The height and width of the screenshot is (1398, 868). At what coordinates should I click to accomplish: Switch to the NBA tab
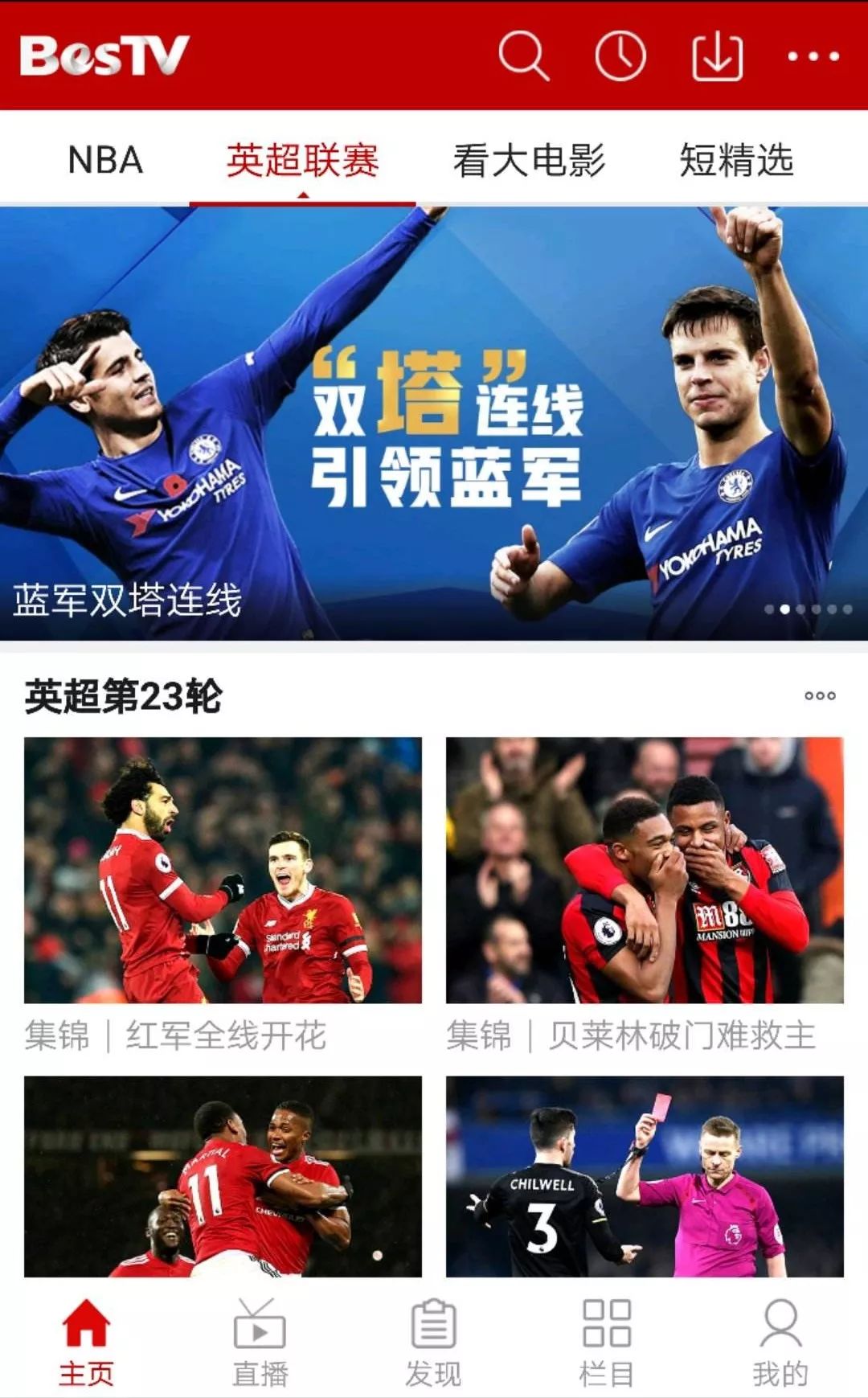(x=105, y=159)
